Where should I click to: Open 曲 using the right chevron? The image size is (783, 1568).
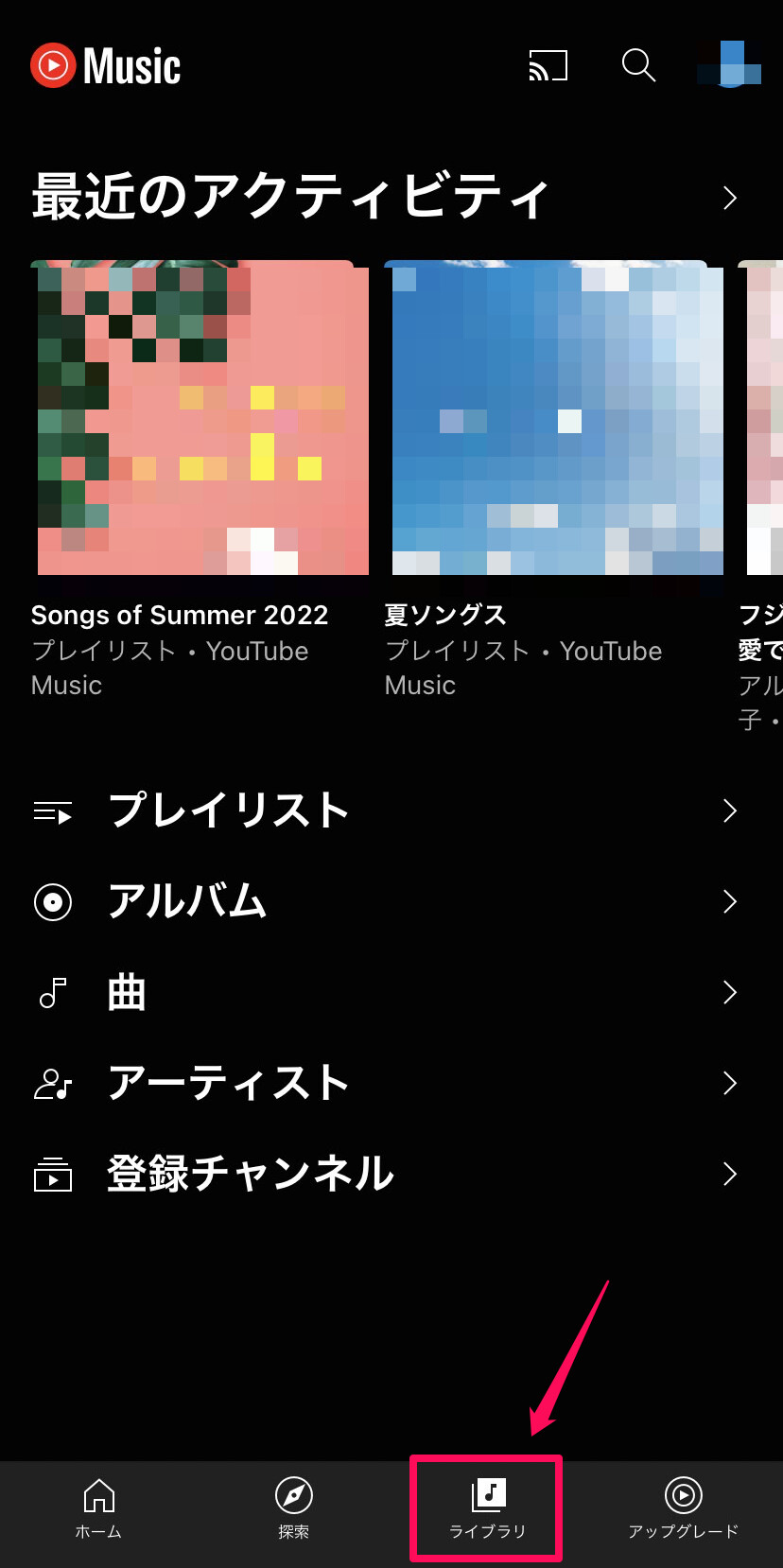[728, 992]
